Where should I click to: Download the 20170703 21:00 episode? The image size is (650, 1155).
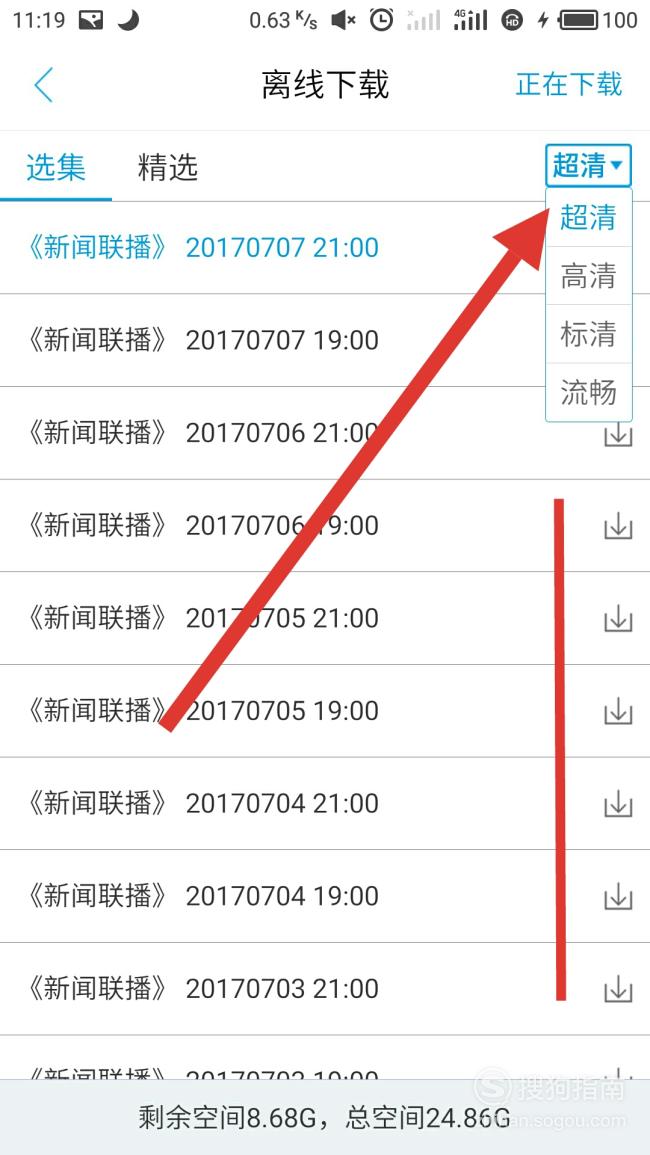click(x=618, y=989)
